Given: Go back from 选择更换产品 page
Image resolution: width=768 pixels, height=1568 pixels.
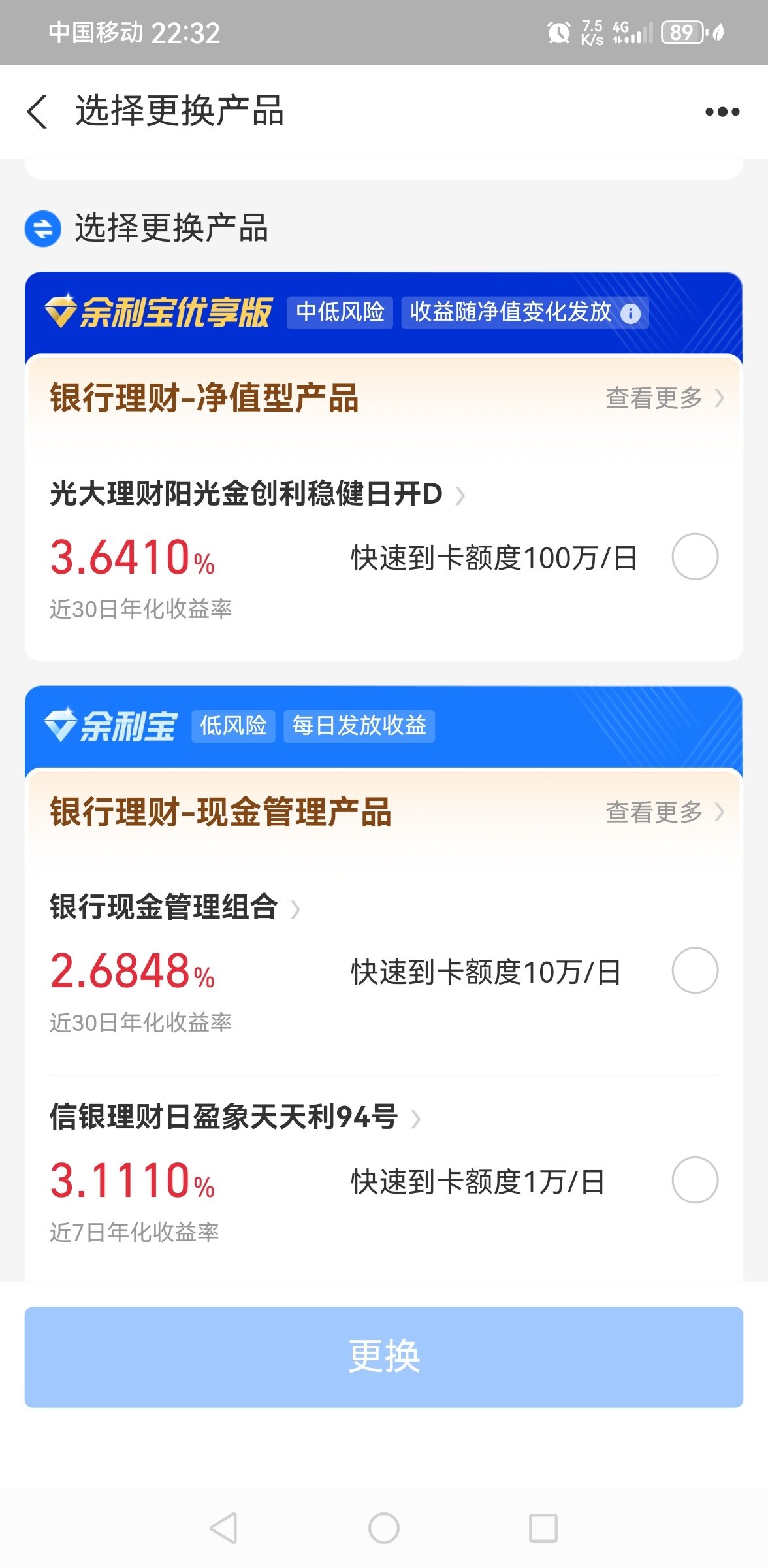Looking at the screenshot, I should (38, 112).
